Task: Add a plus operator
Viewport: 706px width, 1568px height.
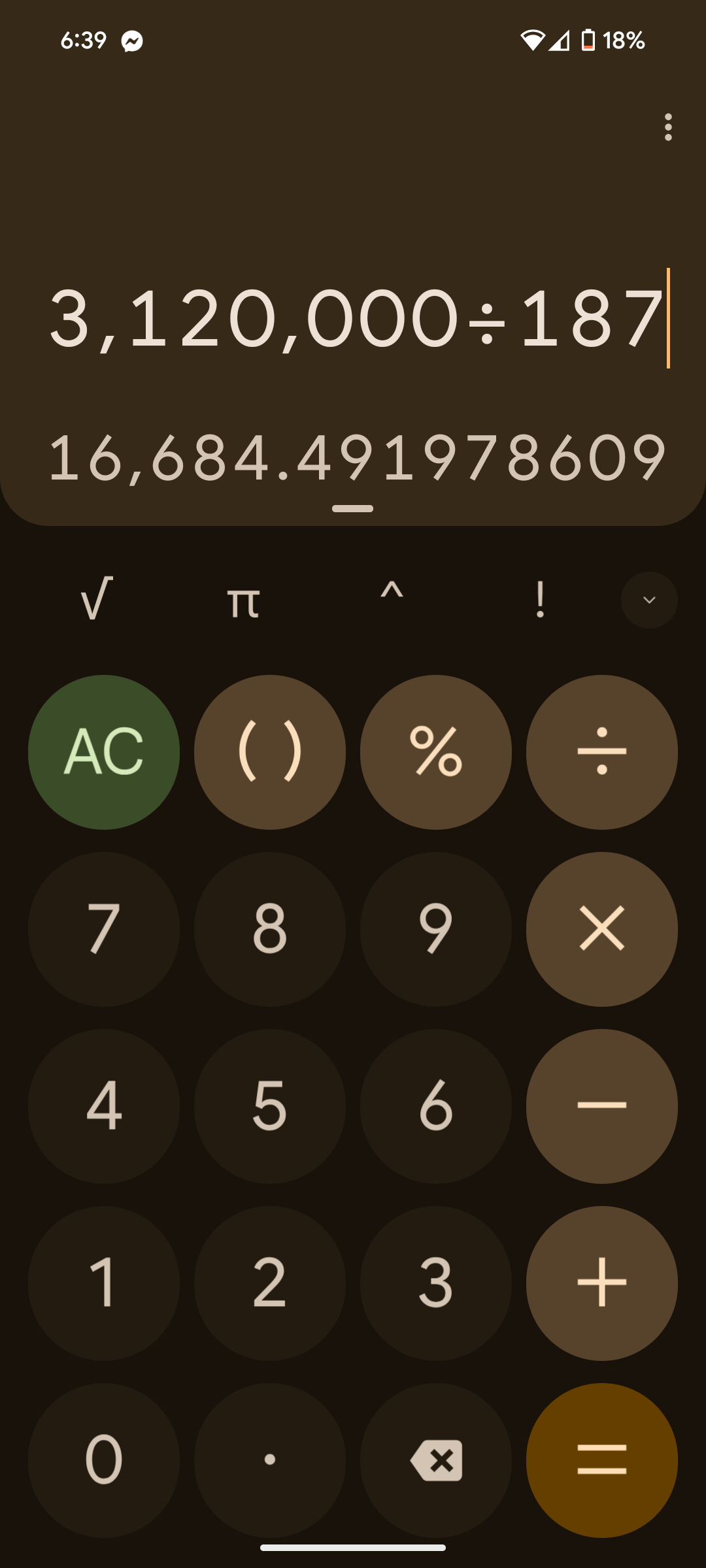Action: 602,1283
